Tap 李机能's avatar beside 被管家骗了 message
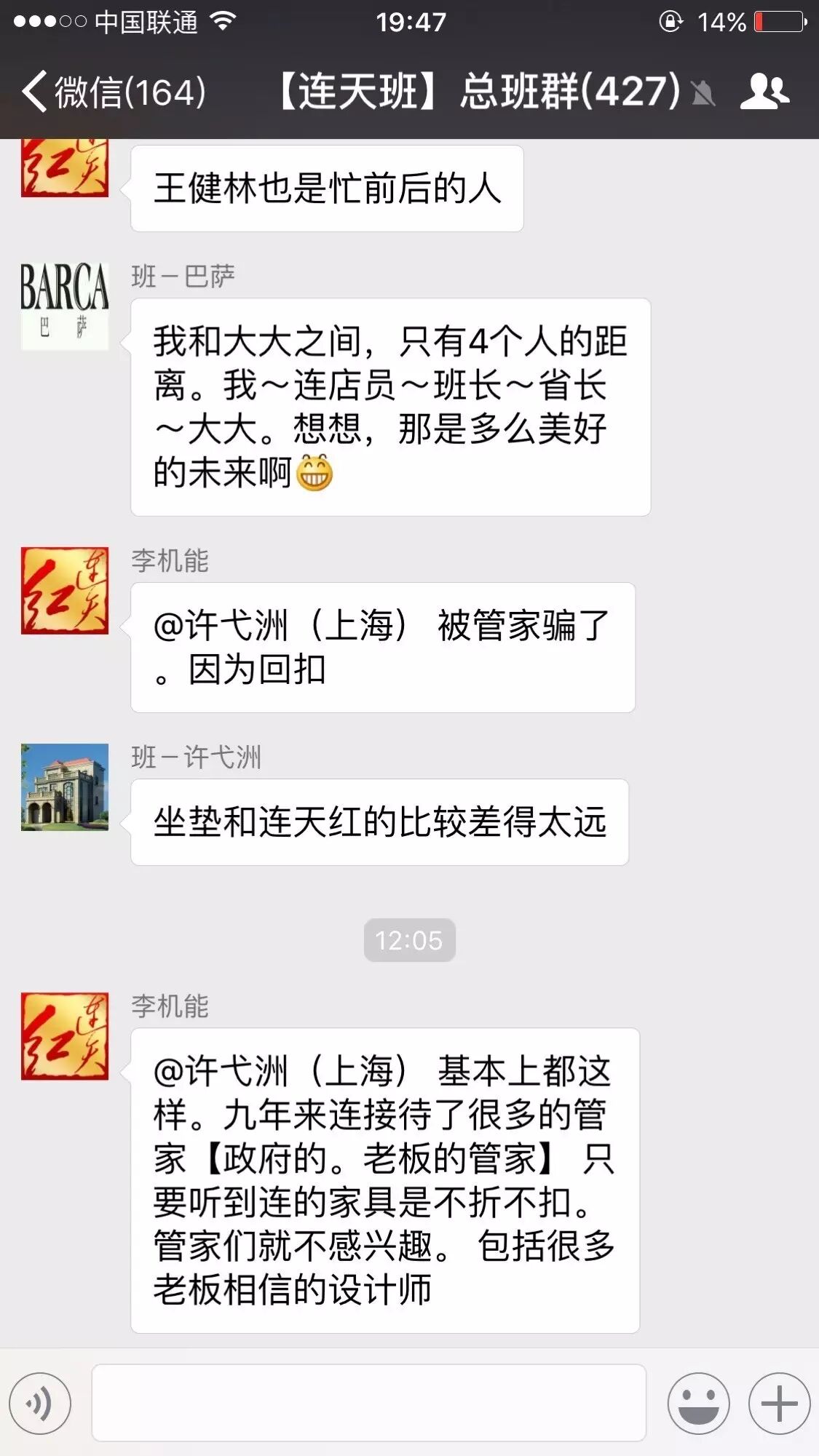This screenshot has height=1456, width=819. pos(65,591)
